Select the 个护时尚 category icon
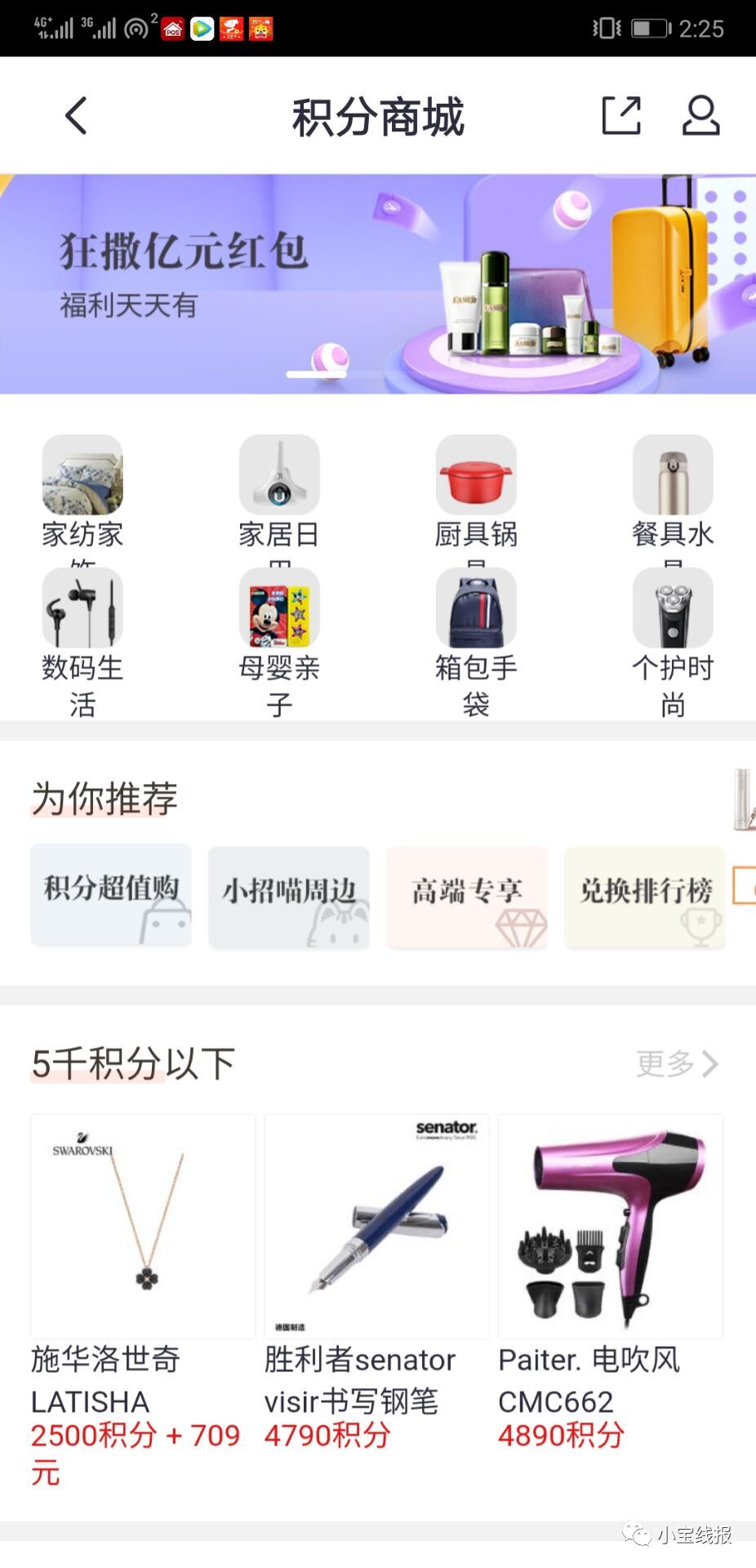This screenshot has height=1568, width=756. 673,608
